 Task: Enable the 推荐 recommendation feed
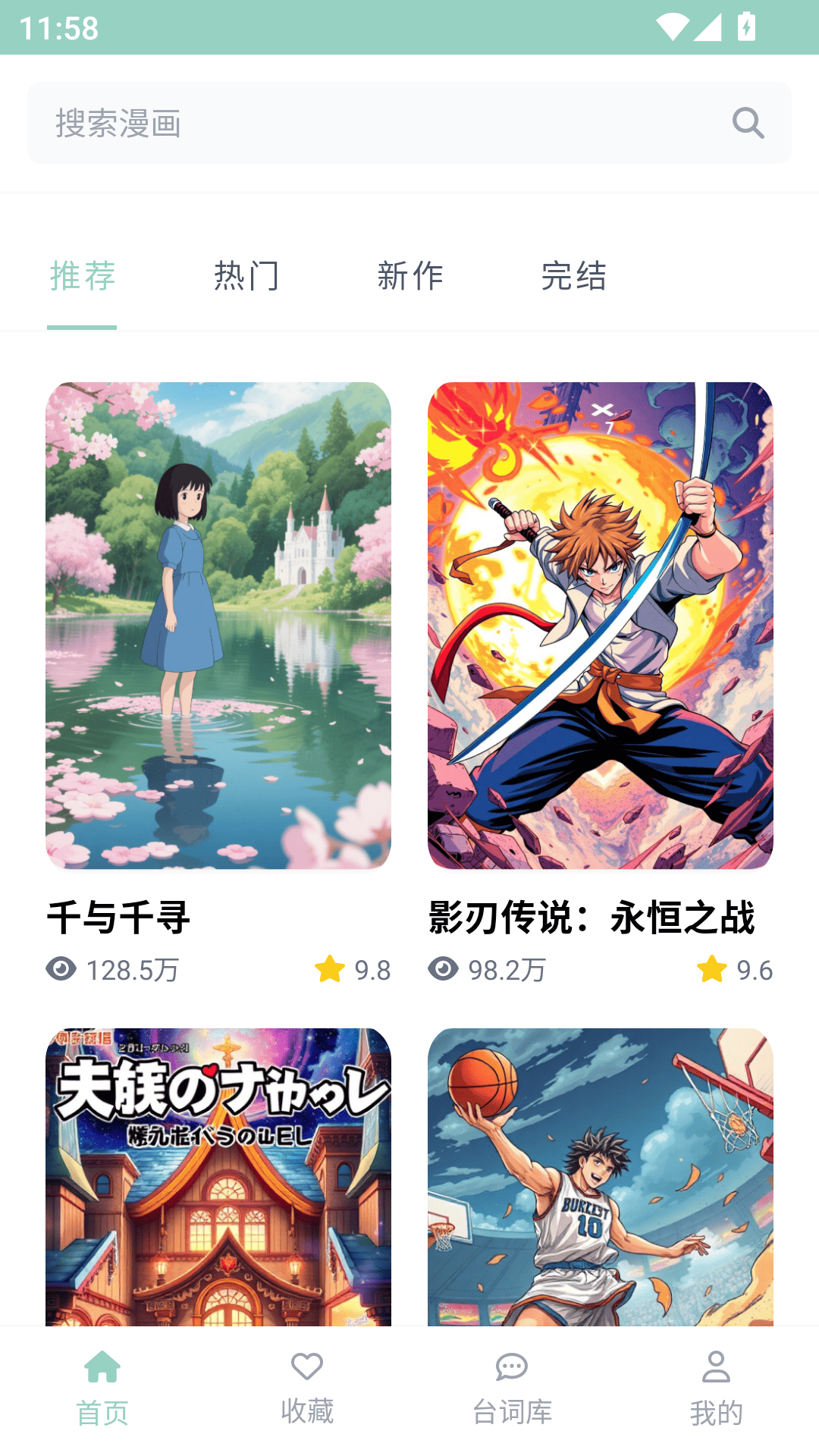81,277
